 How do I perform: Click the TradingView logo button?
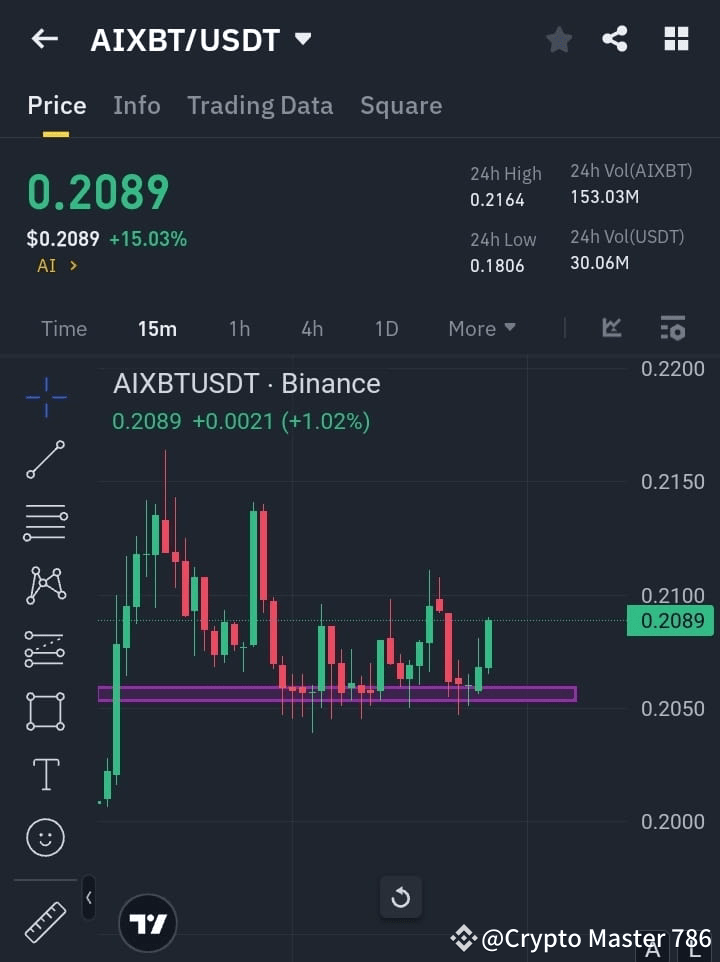point(148,922)
